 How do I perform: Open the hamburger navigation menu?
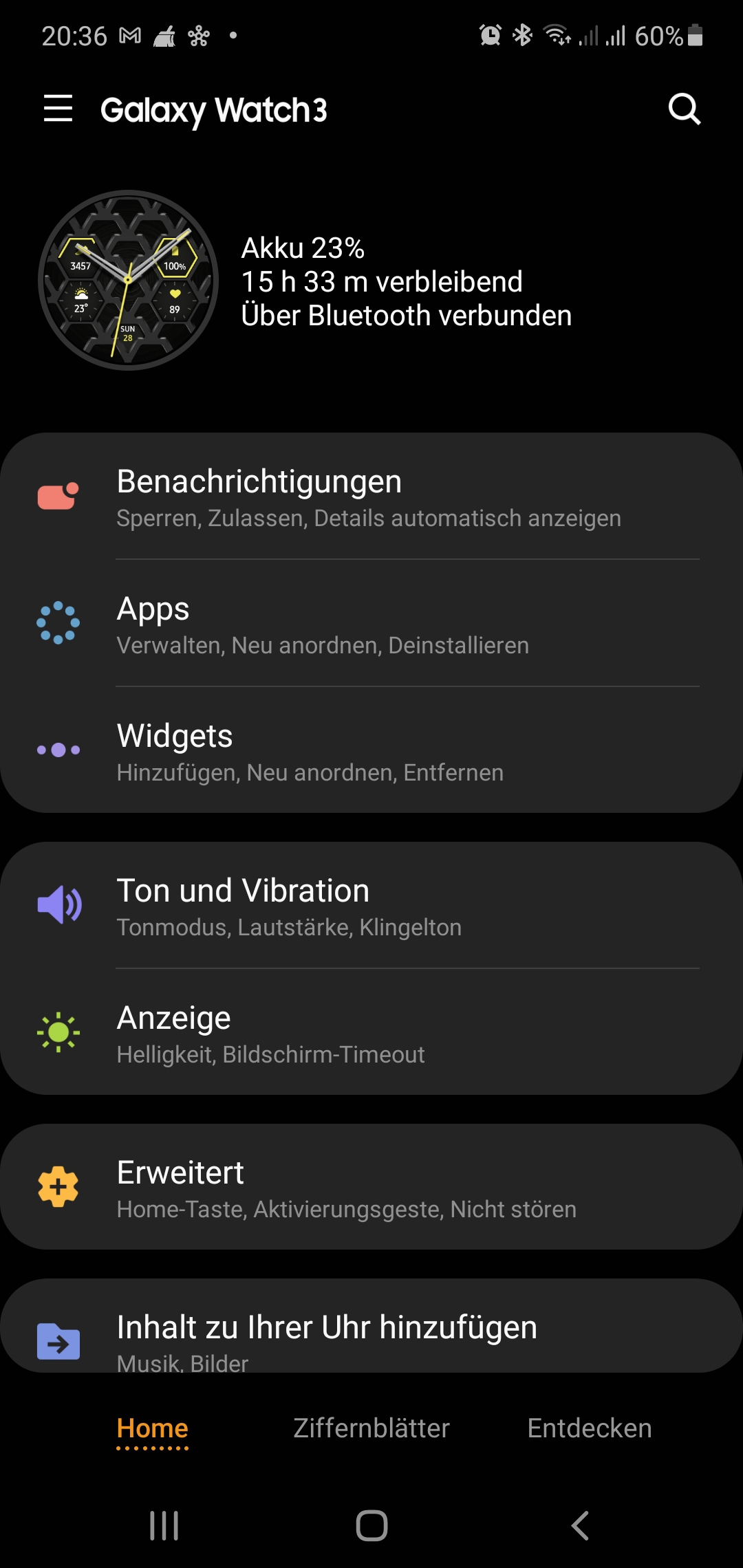58,109
